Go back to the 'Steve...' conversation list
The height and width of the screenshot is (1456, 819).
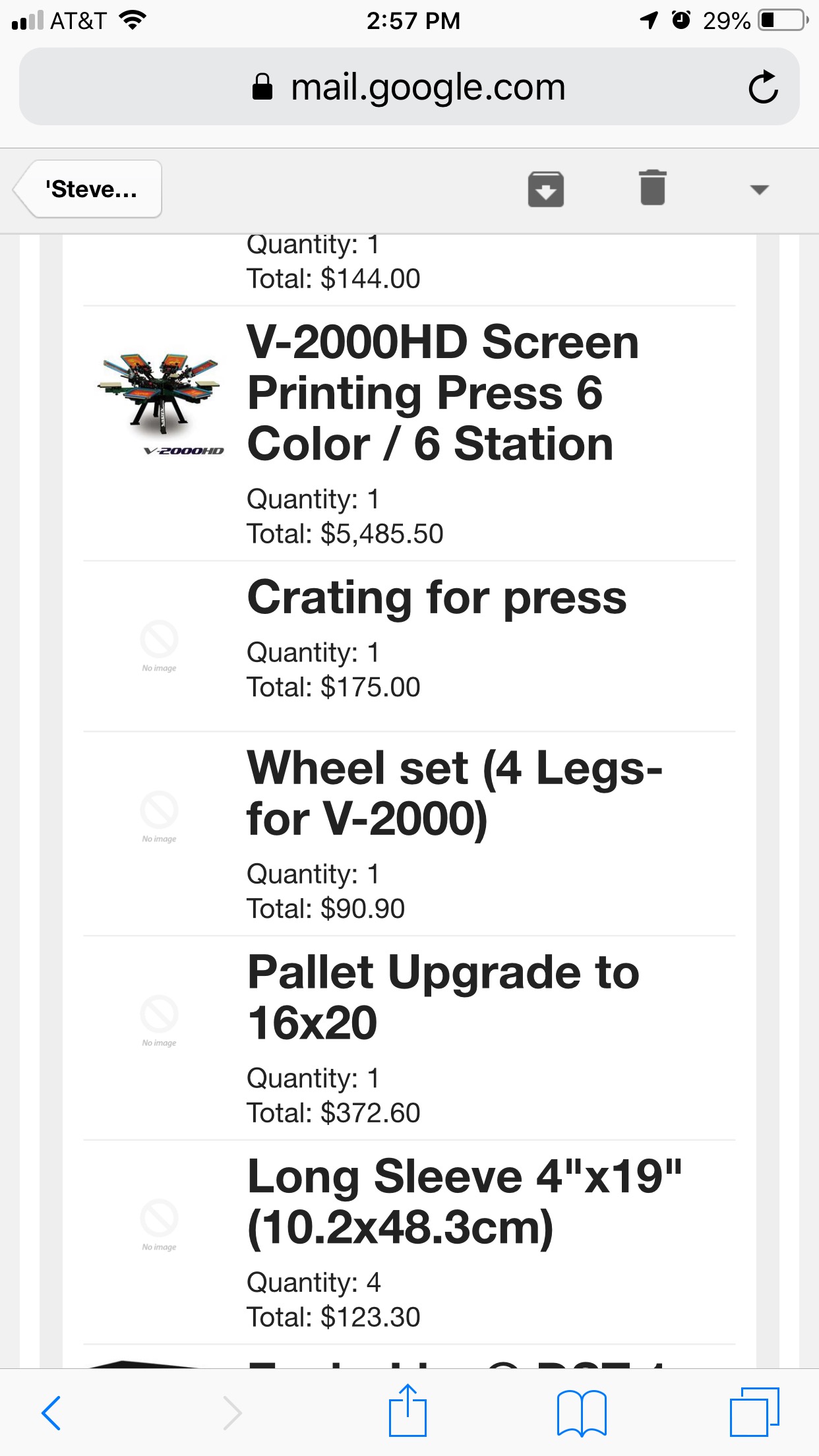tap(89, 189)
